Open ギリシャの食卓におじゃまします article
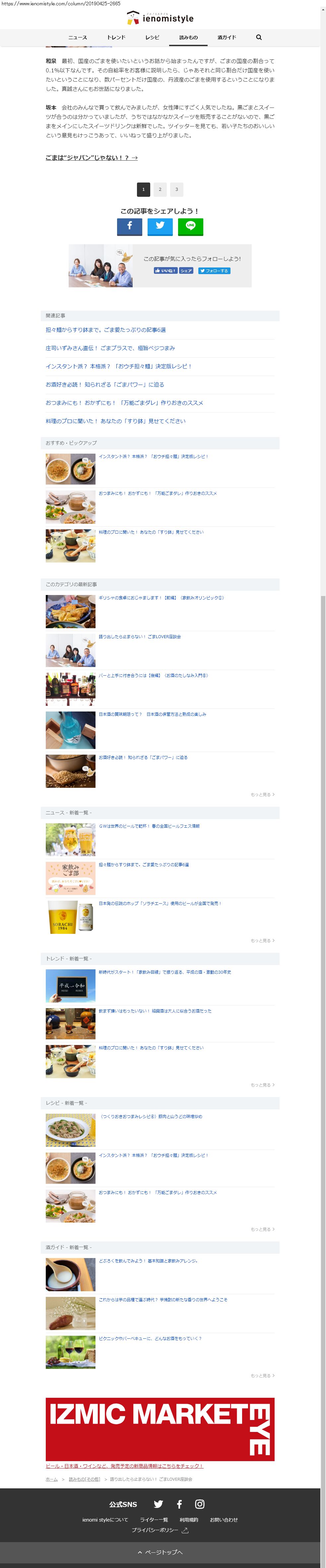The image size is (326, 1568). point(161,598)
